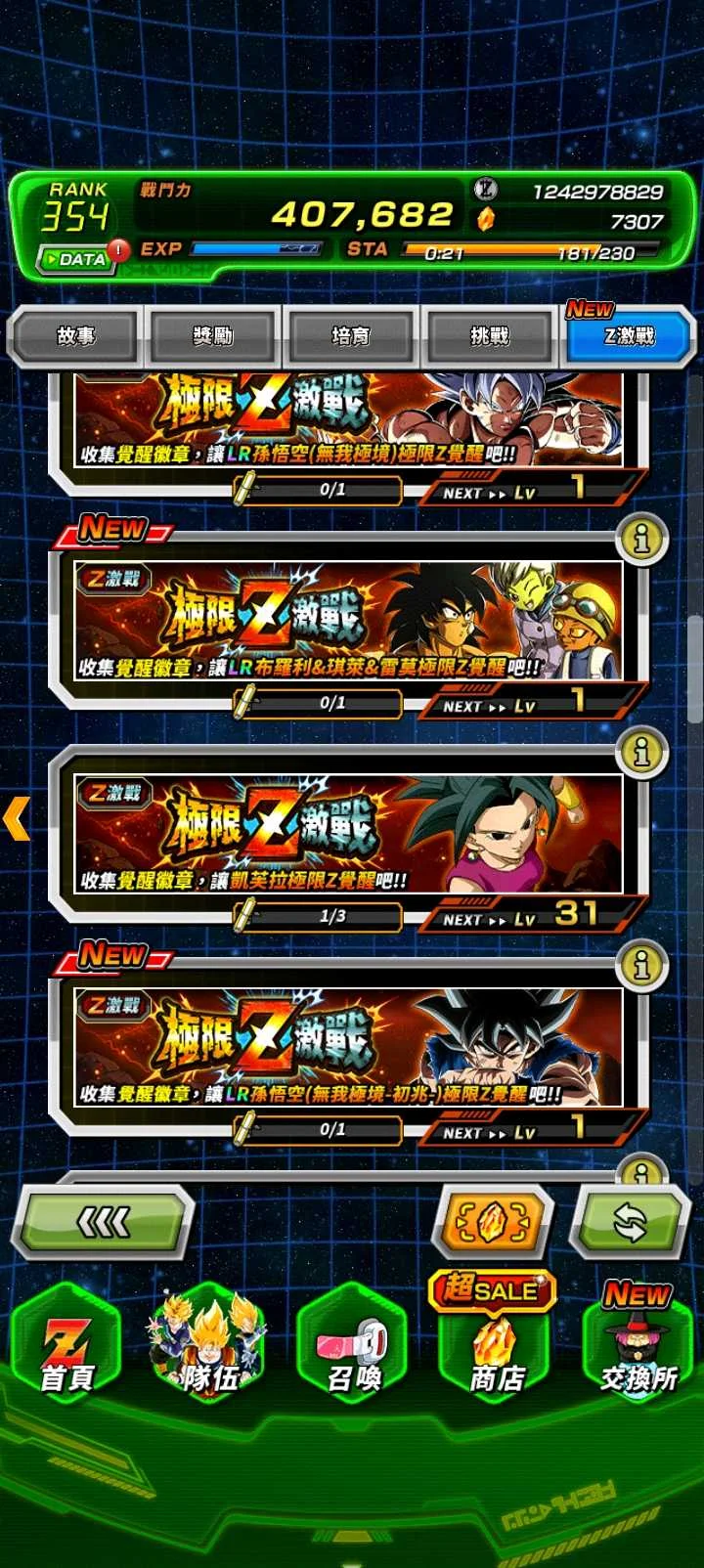Open the LR孫悟空(無我極境-初兆-) banner
This screenshot has height=1568, width=704.
(348, 1047)
